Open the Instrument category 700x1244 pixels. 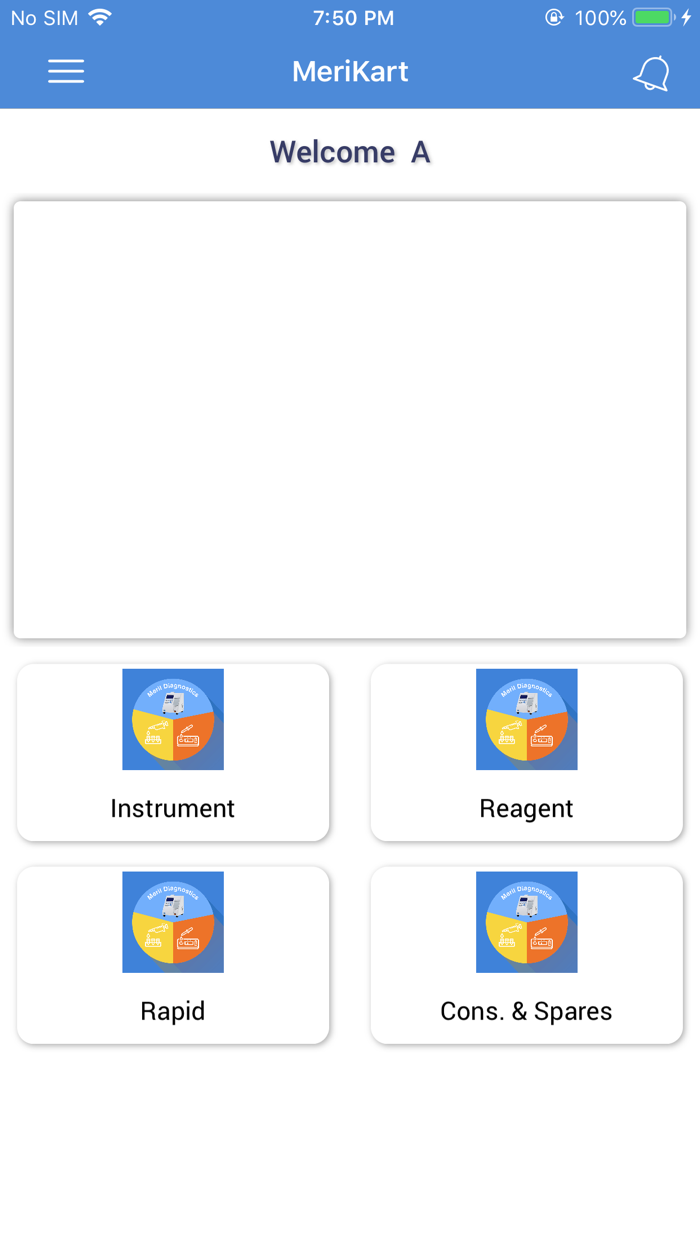(x=173, y=752)
